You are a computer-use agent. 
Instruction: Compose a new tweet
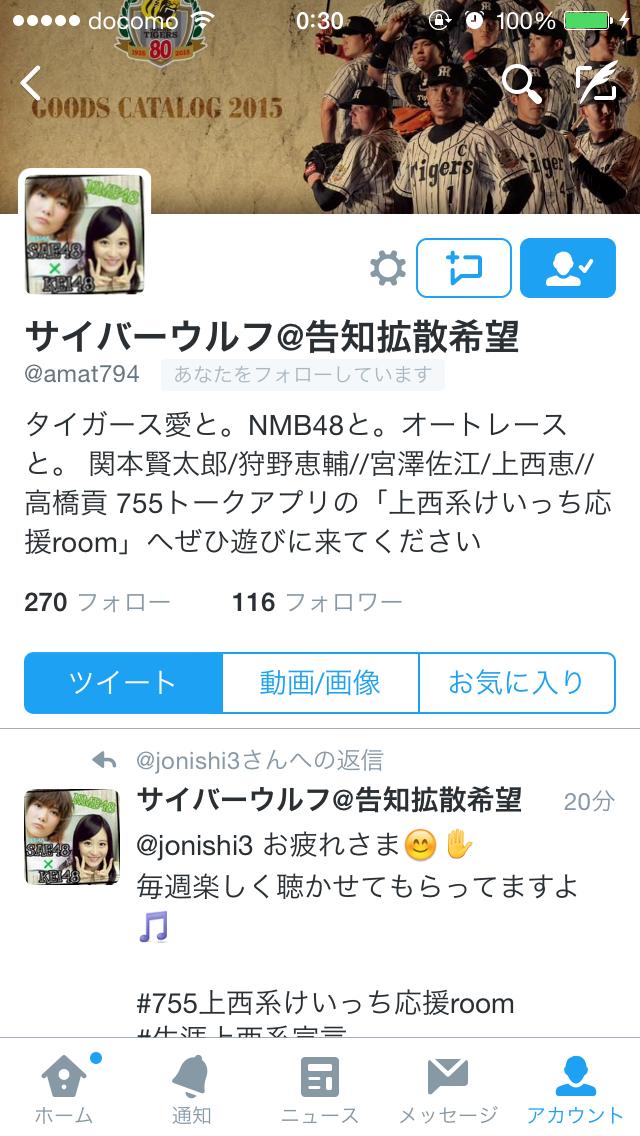tap(595, 84)
